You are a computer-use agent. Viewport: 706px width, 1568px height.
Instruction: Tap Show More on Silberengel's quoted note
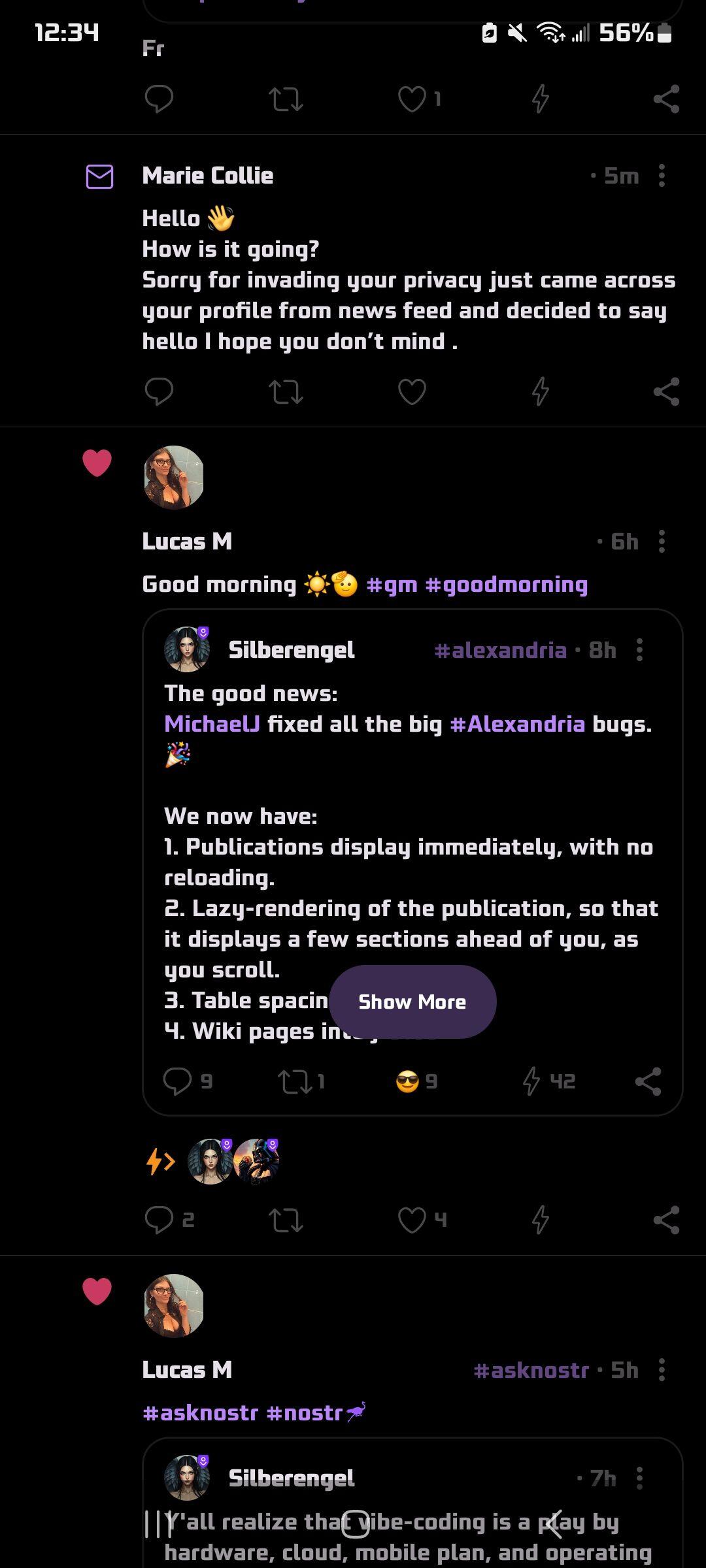pos(412,1002)
